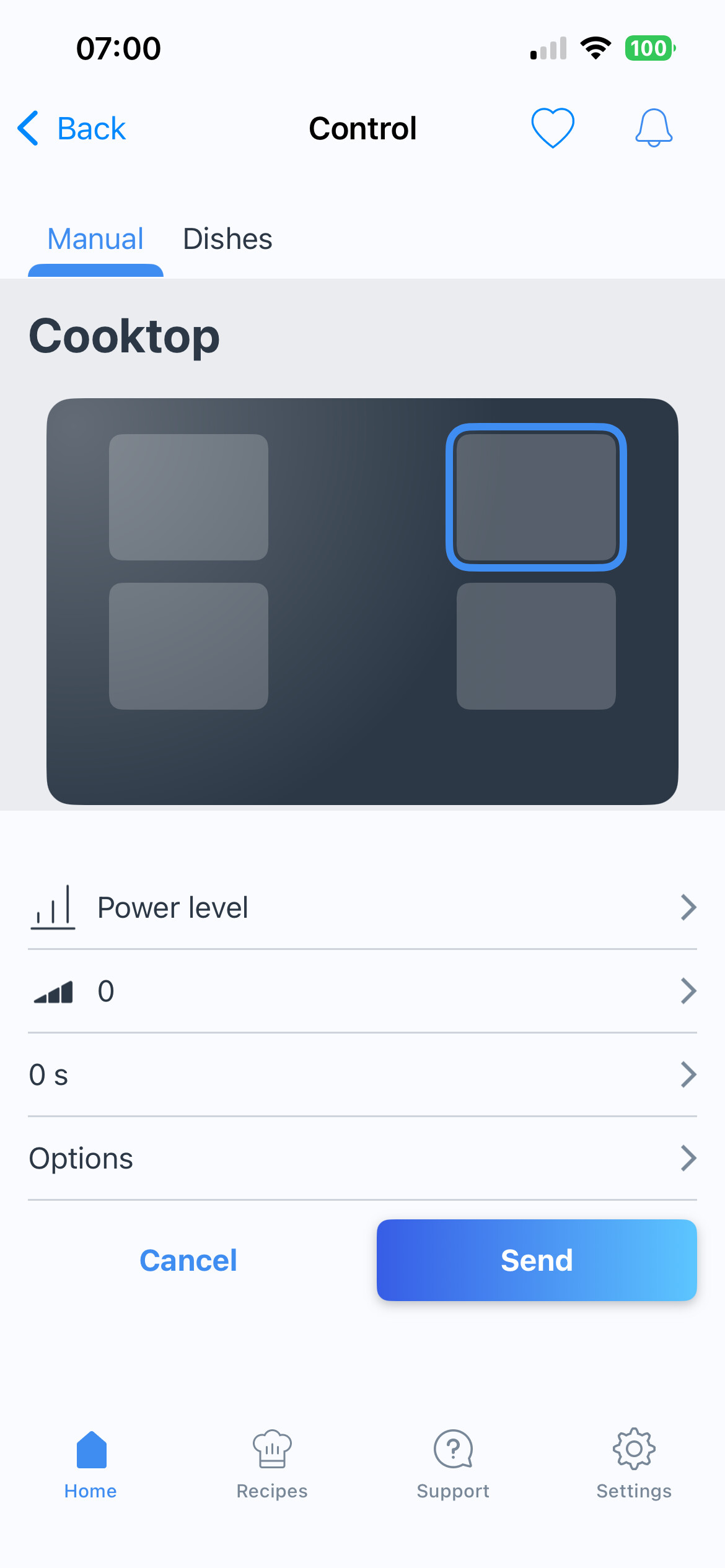Tap the highlighted top-right cooking zone

[x=536, y=497]
